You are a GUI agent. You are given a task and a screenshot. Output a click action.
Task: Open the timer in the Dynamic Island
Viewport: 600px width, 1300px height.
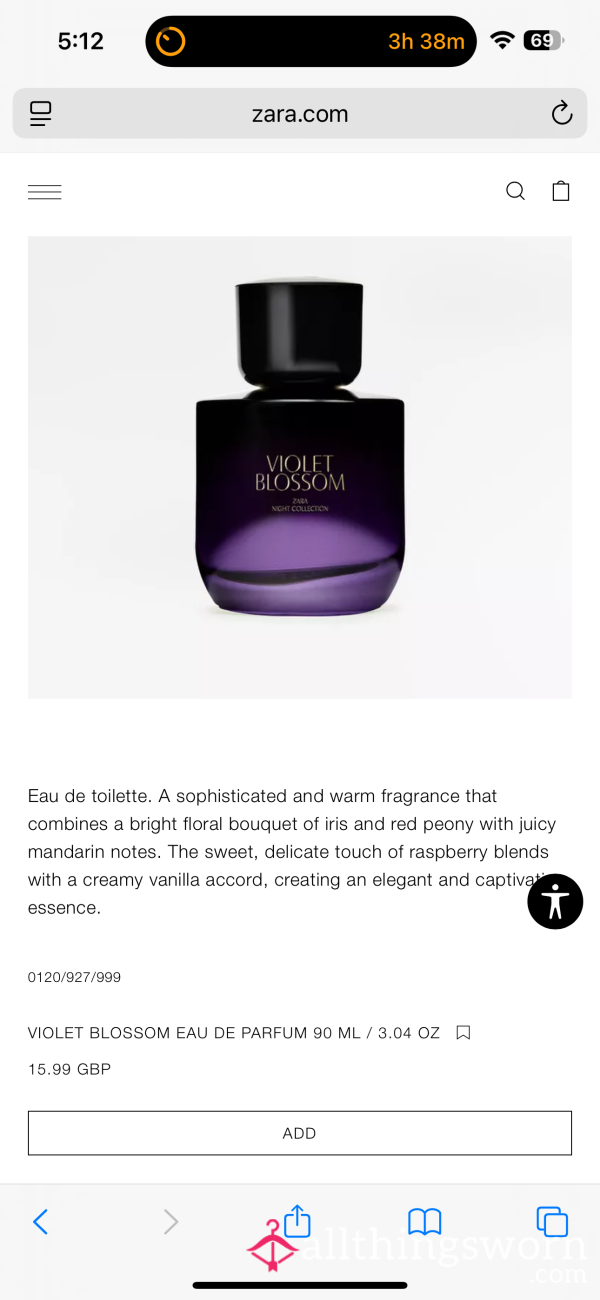[171, 41]
